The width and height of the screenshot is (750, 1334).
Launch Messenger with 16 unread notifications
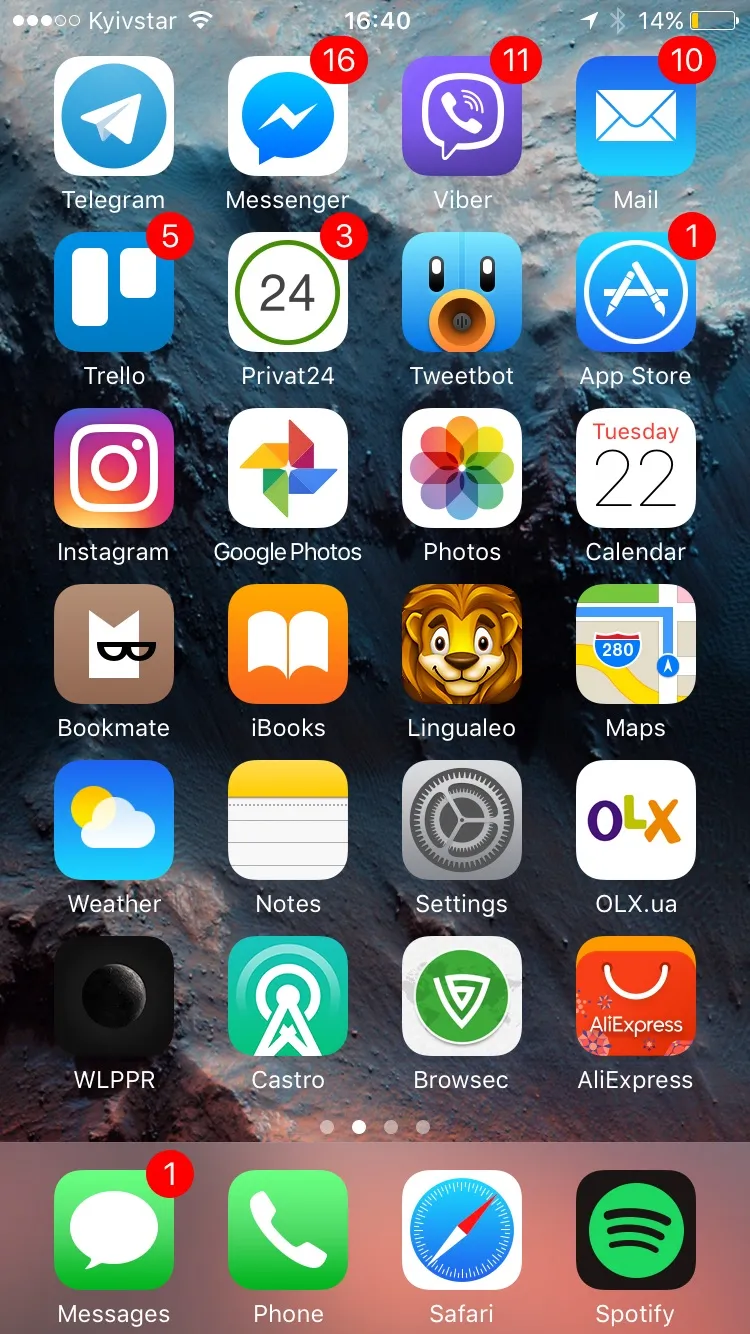coord(288,116)
